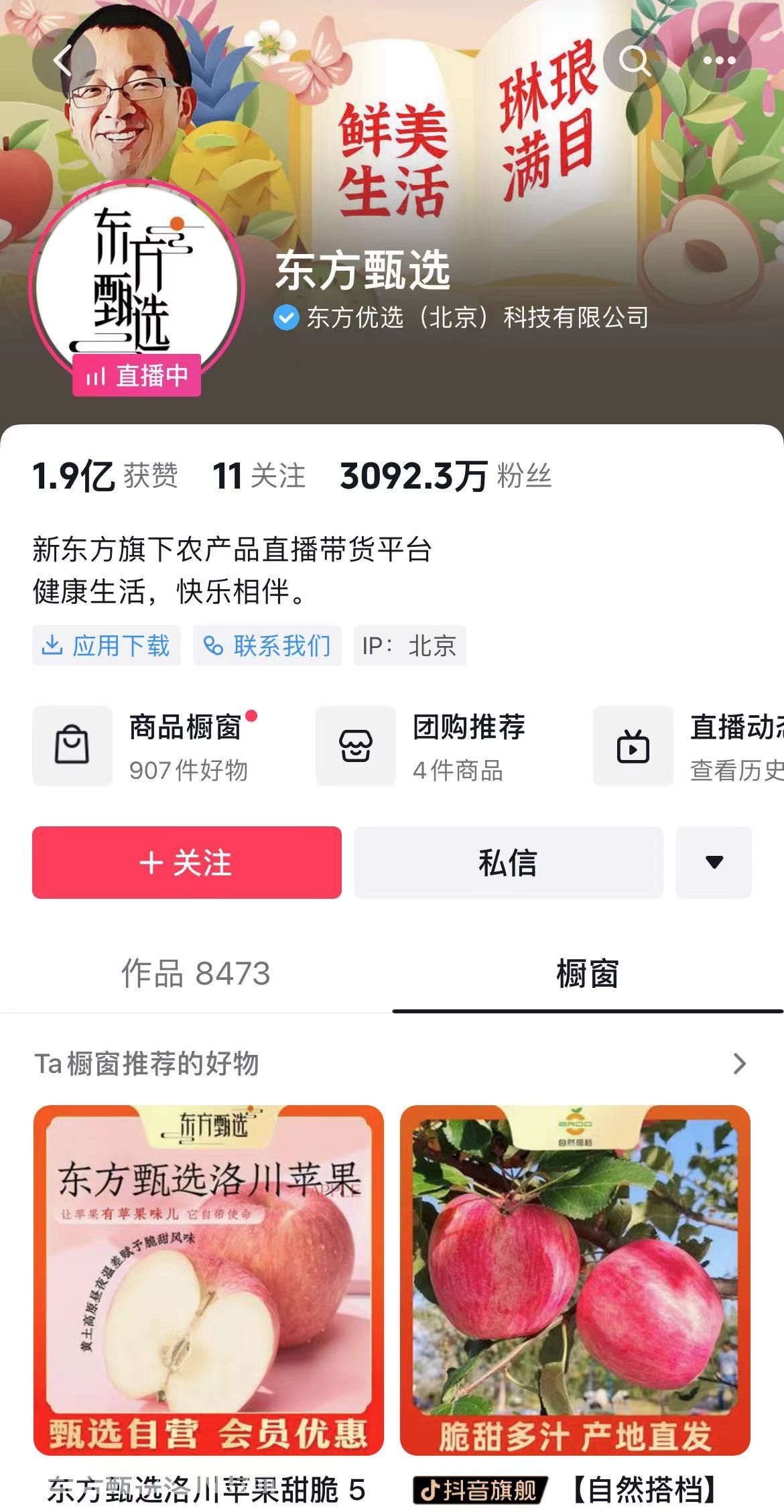Screen dimensions: 784x1512
Task: Open the live stream via the 直播中 avatar
Action: (137, 288)
